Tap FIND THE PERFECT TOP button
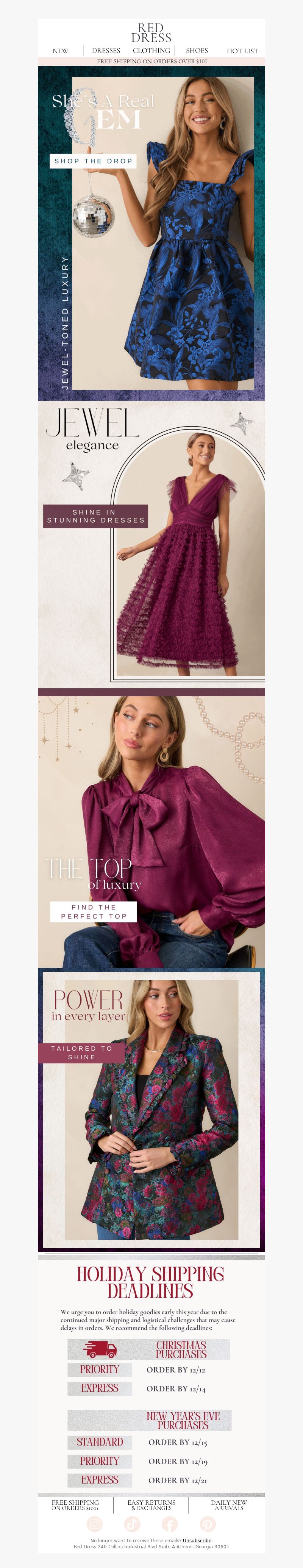 click(x=93, y=911)
